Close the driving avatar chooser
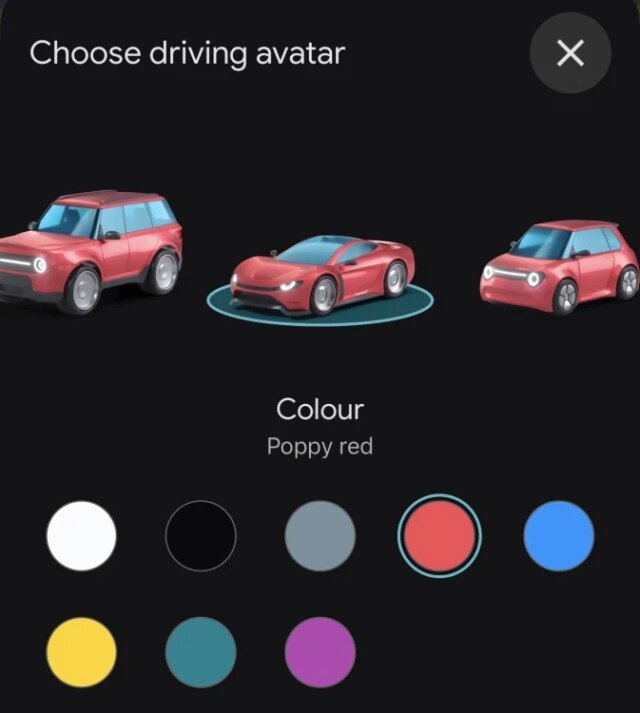This screenshot has height=713, width=640. tap(570, 53)
